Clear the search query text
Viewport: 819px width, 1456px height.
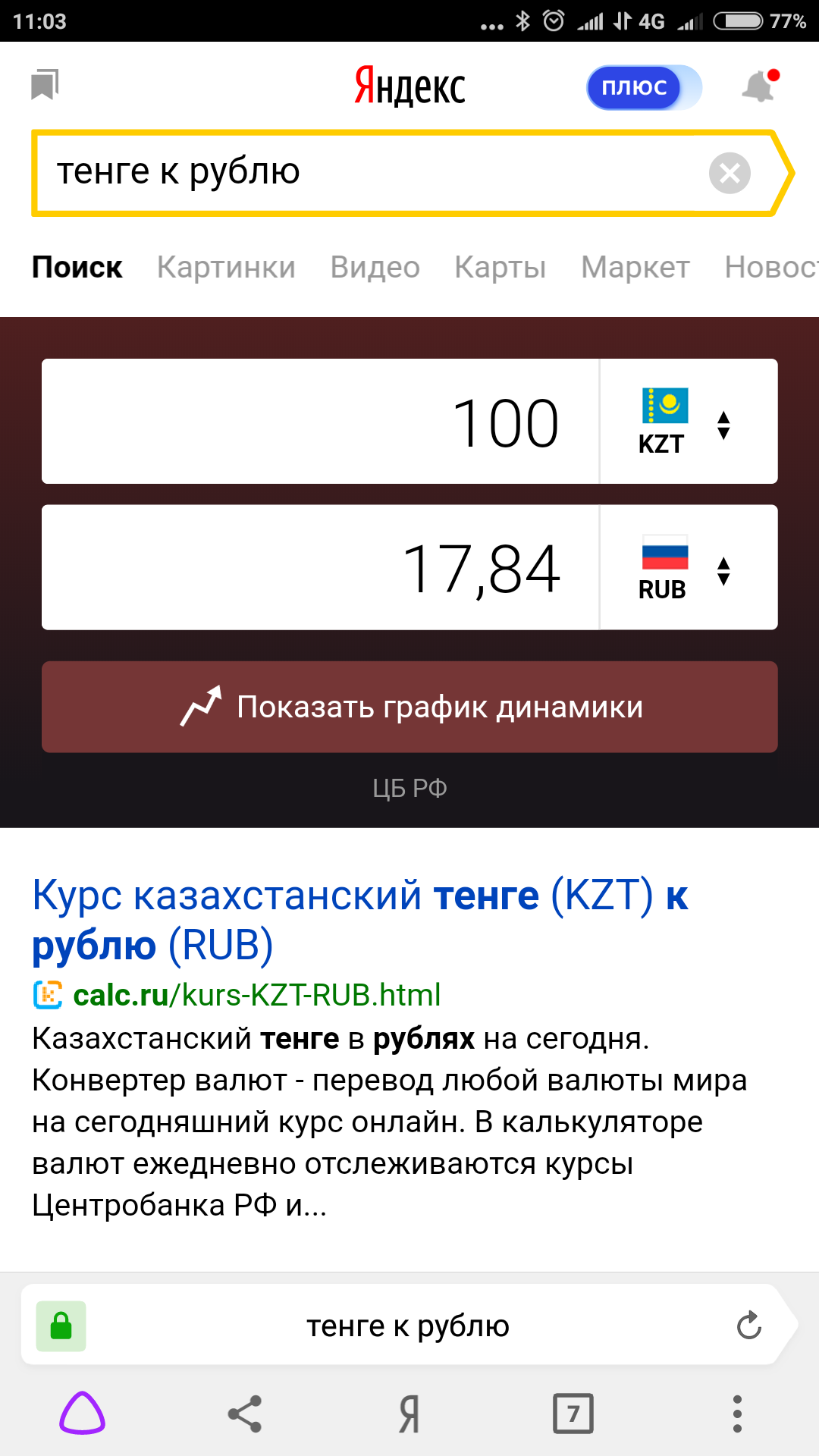pos(730,174)
